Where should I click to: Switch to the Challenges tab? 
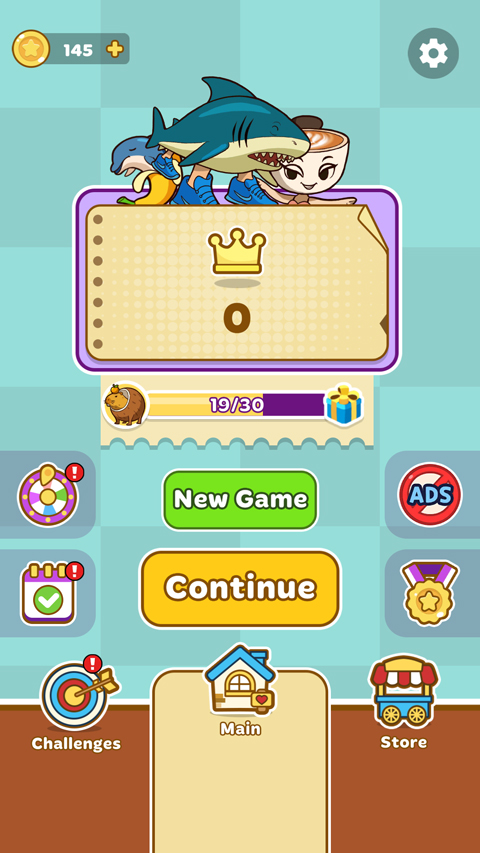pos(76,704)
